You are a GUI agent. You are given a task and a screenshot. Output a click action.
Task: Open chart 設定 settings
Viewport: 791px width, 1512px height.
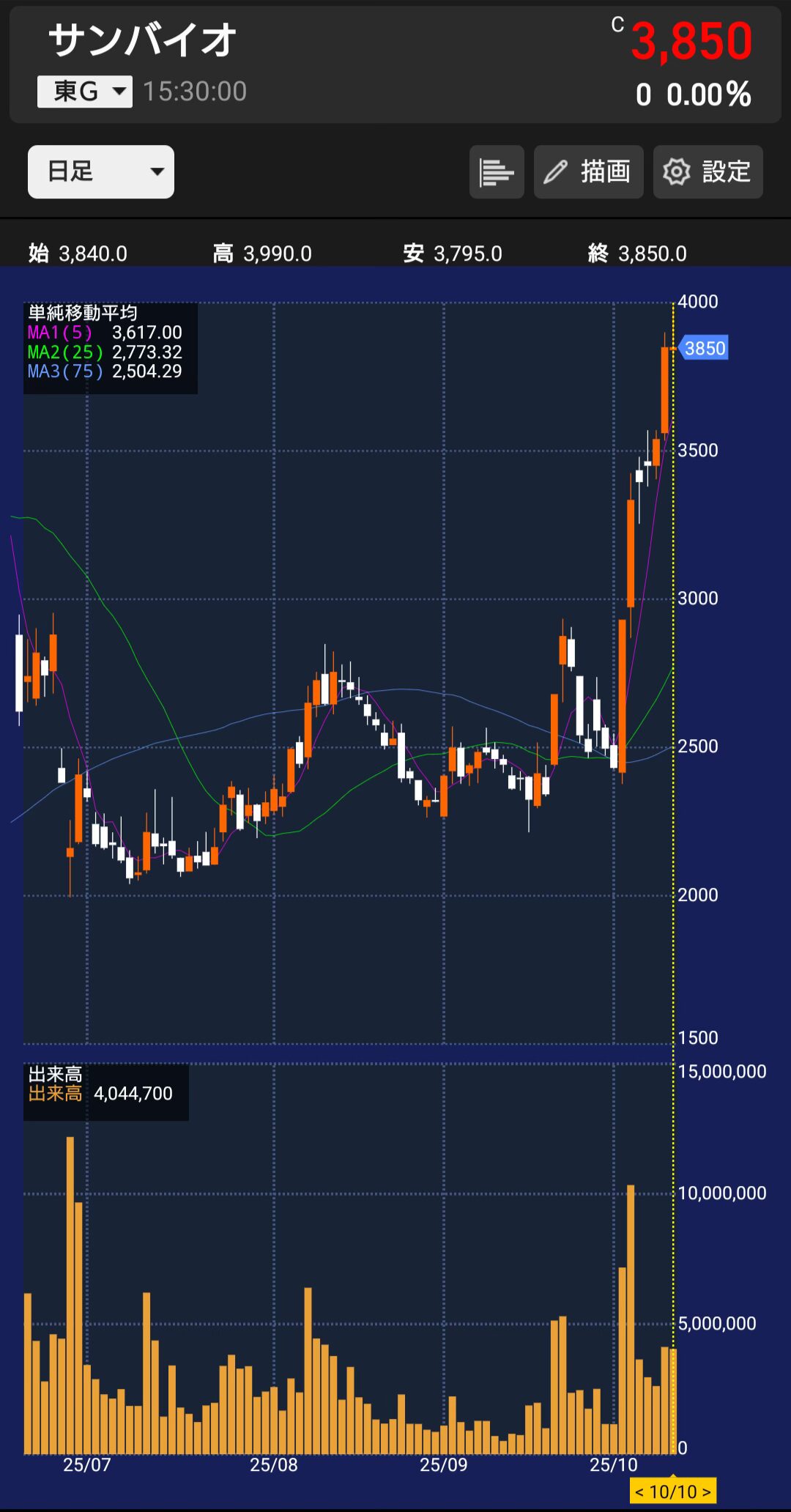point(708,172)
